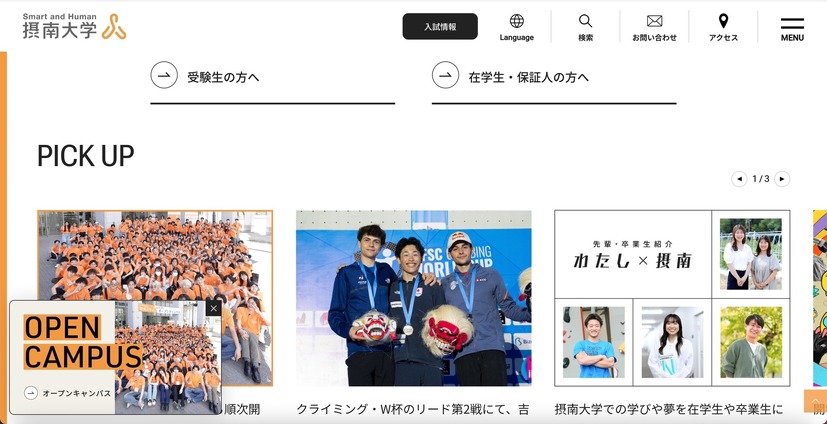Open the 検索 search option
827x424 pixels.
click(x=585, y=27)
